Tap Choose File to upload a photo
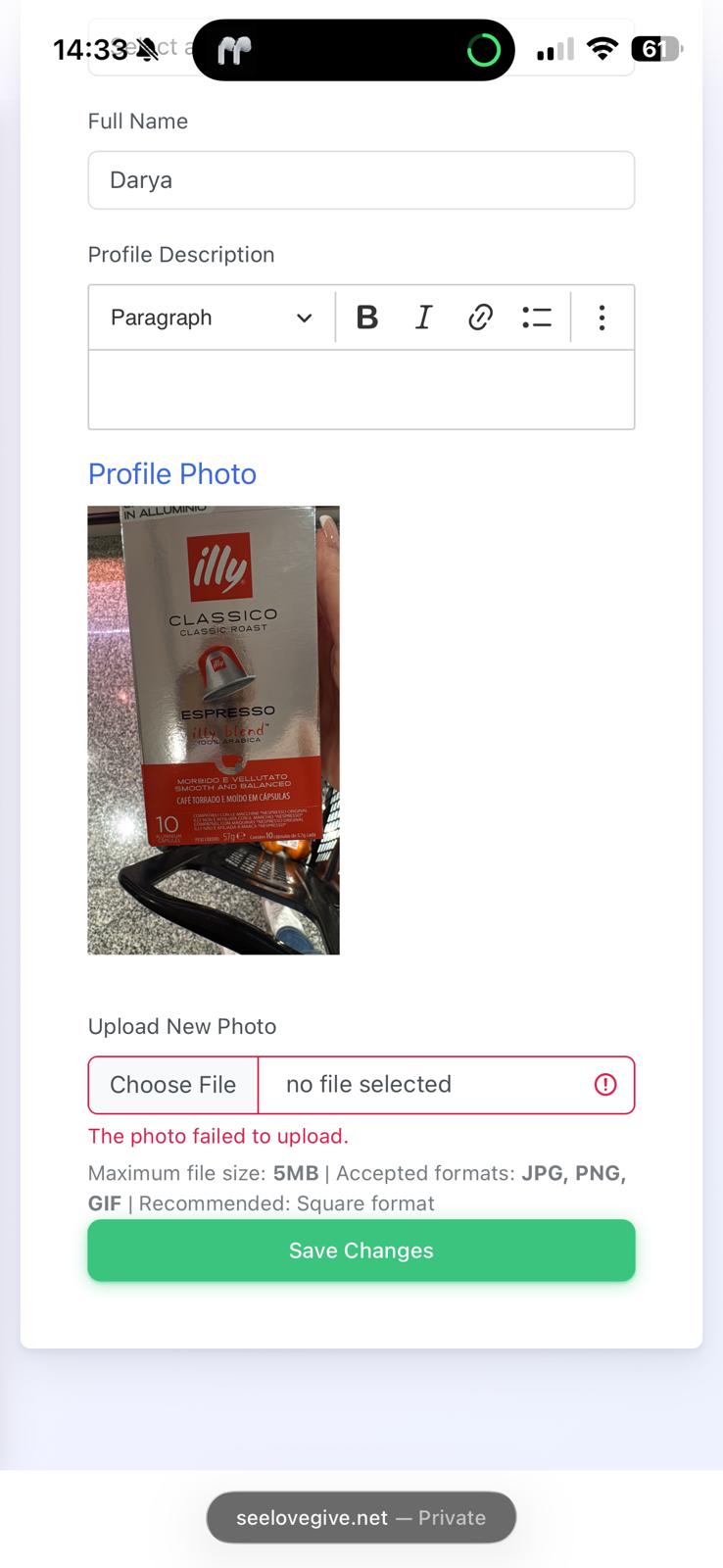This screenshot has height=1568, width=723. [x=173, y=1085]
